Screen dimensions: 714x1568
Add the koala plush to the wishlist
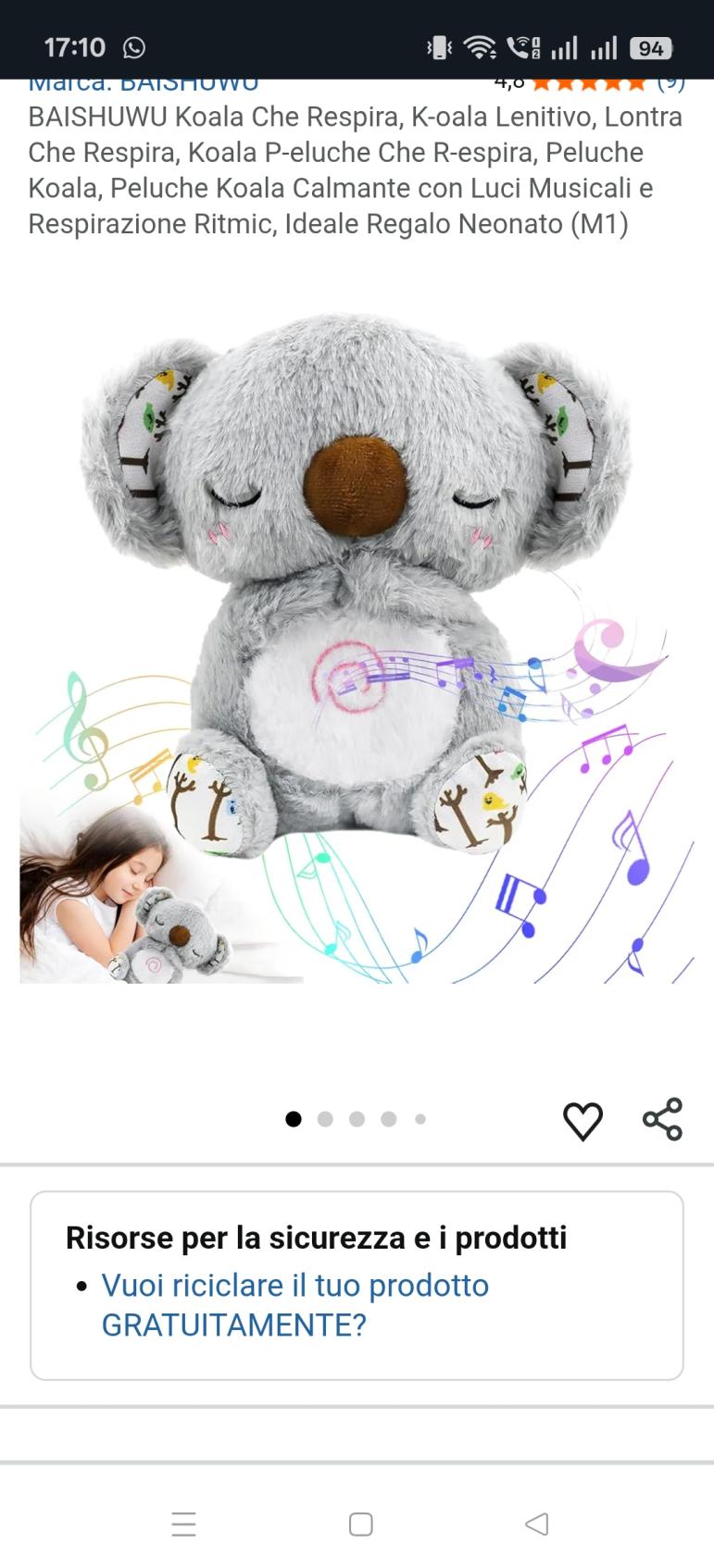coord(582,1121)
